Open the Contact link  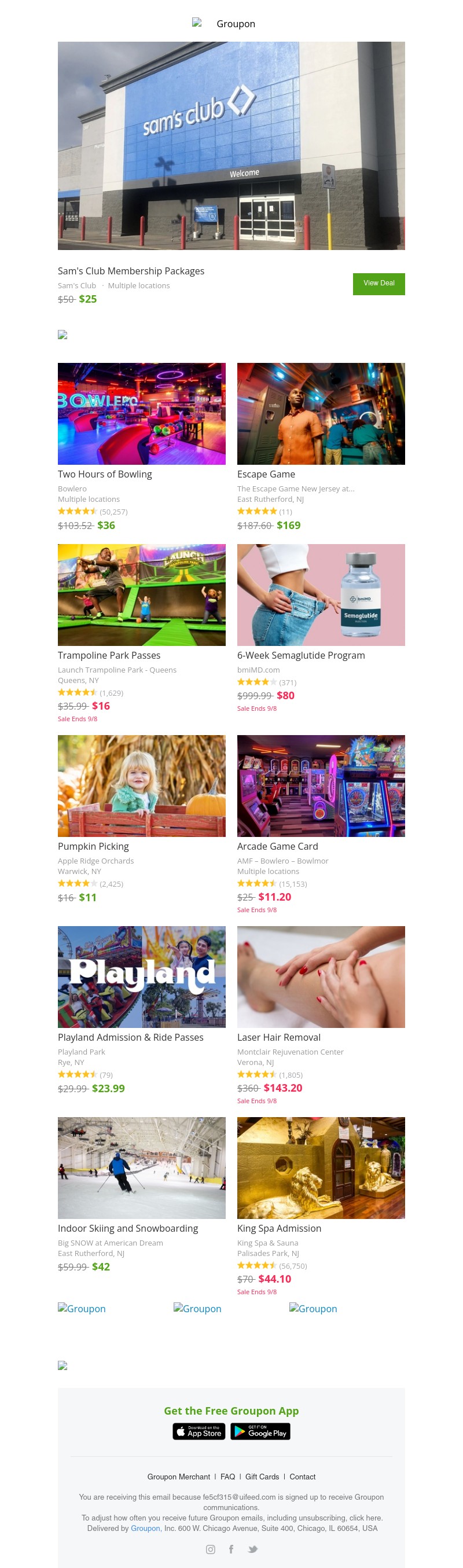point(302,1477)
